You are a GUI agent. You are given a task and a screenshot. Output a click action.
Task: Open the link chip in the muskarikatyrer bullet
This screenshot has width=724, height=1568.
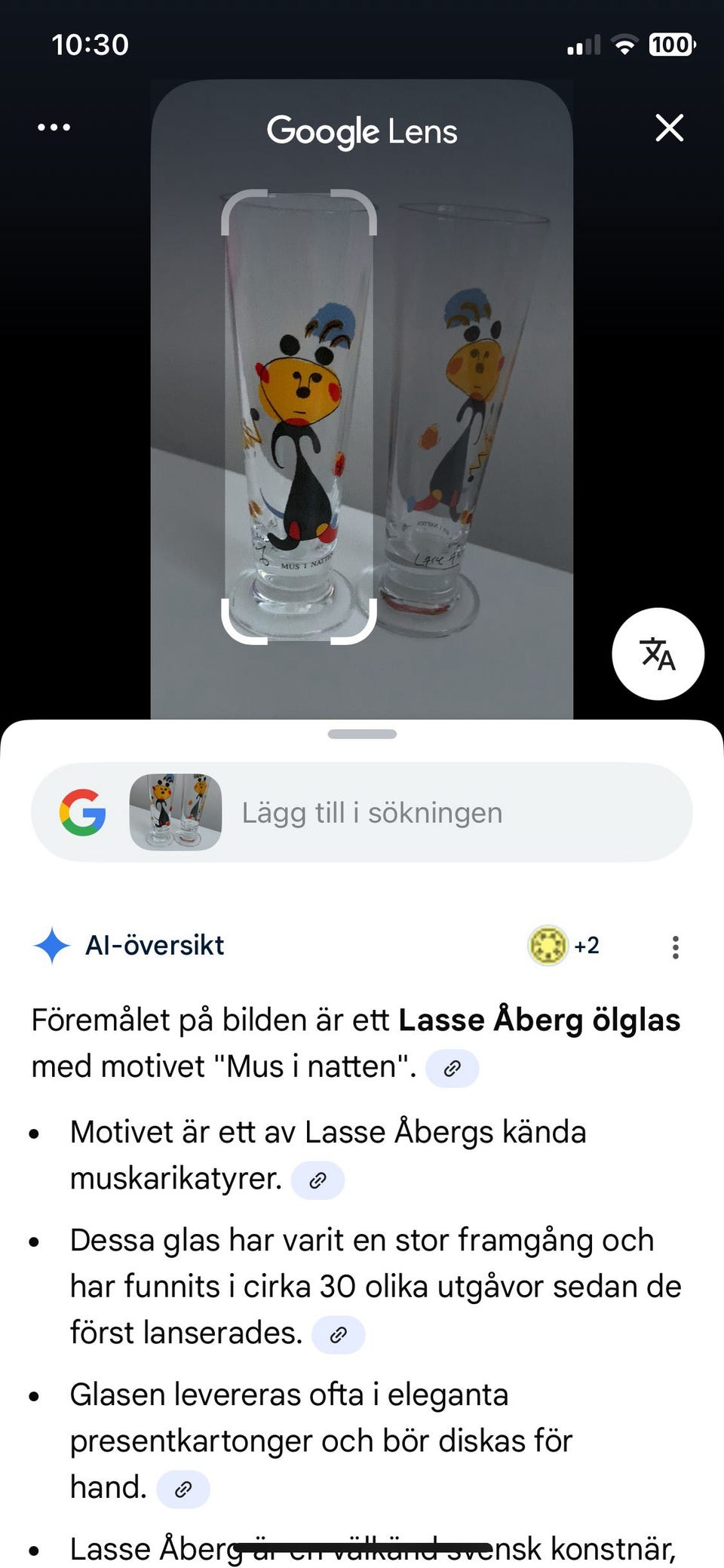tap(318, 1180)
